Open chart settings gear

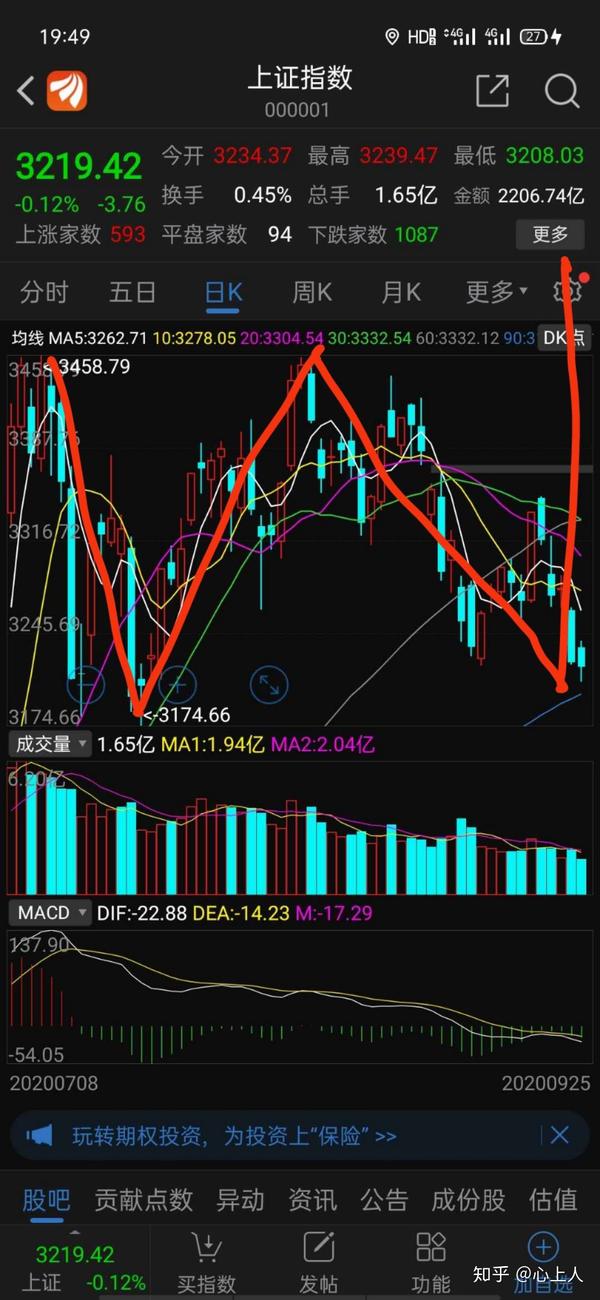[x=568, y=292]
